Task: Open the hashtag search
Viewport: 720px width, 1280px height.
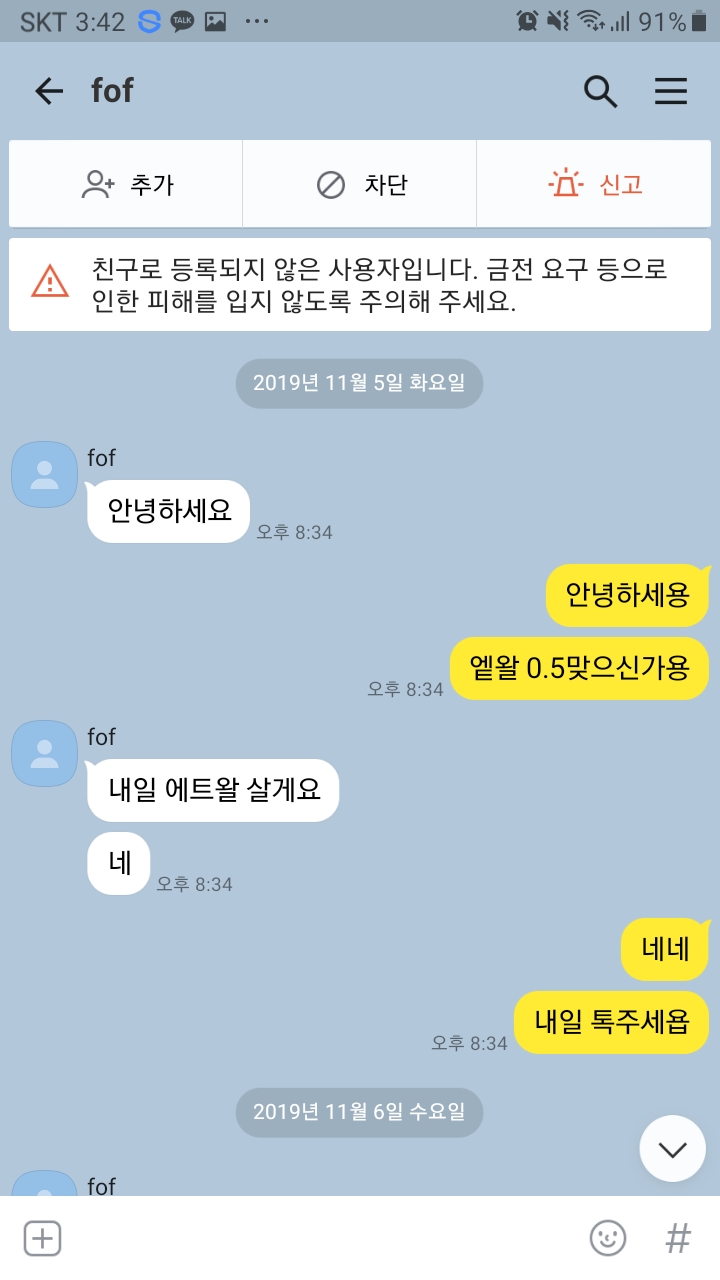Action: [x=678, y=1238]
